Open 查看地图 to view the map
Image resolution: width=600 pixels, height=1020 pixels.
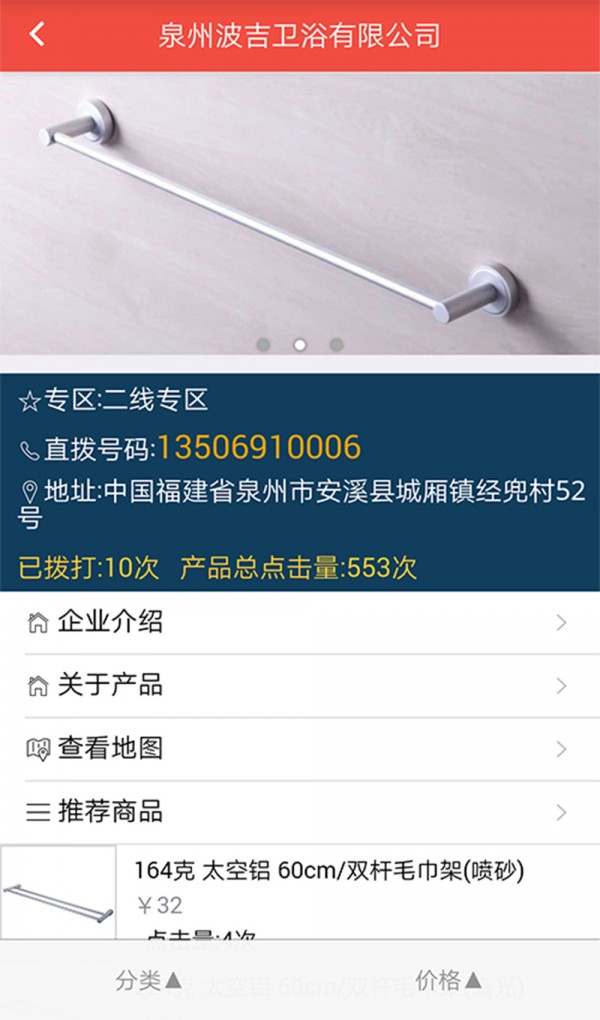300,748
